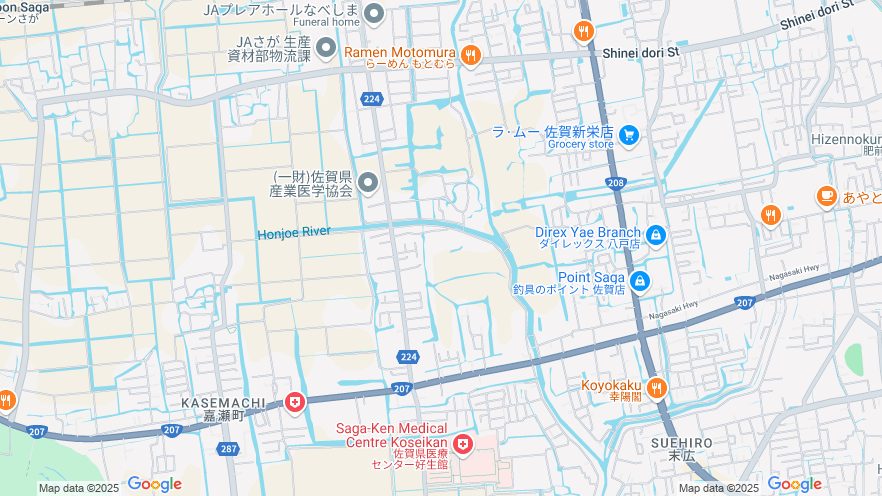Tap the Direx Yae Branch shopping marker
882x496 pixels.
pyautogui.click(x=655, y=235)
